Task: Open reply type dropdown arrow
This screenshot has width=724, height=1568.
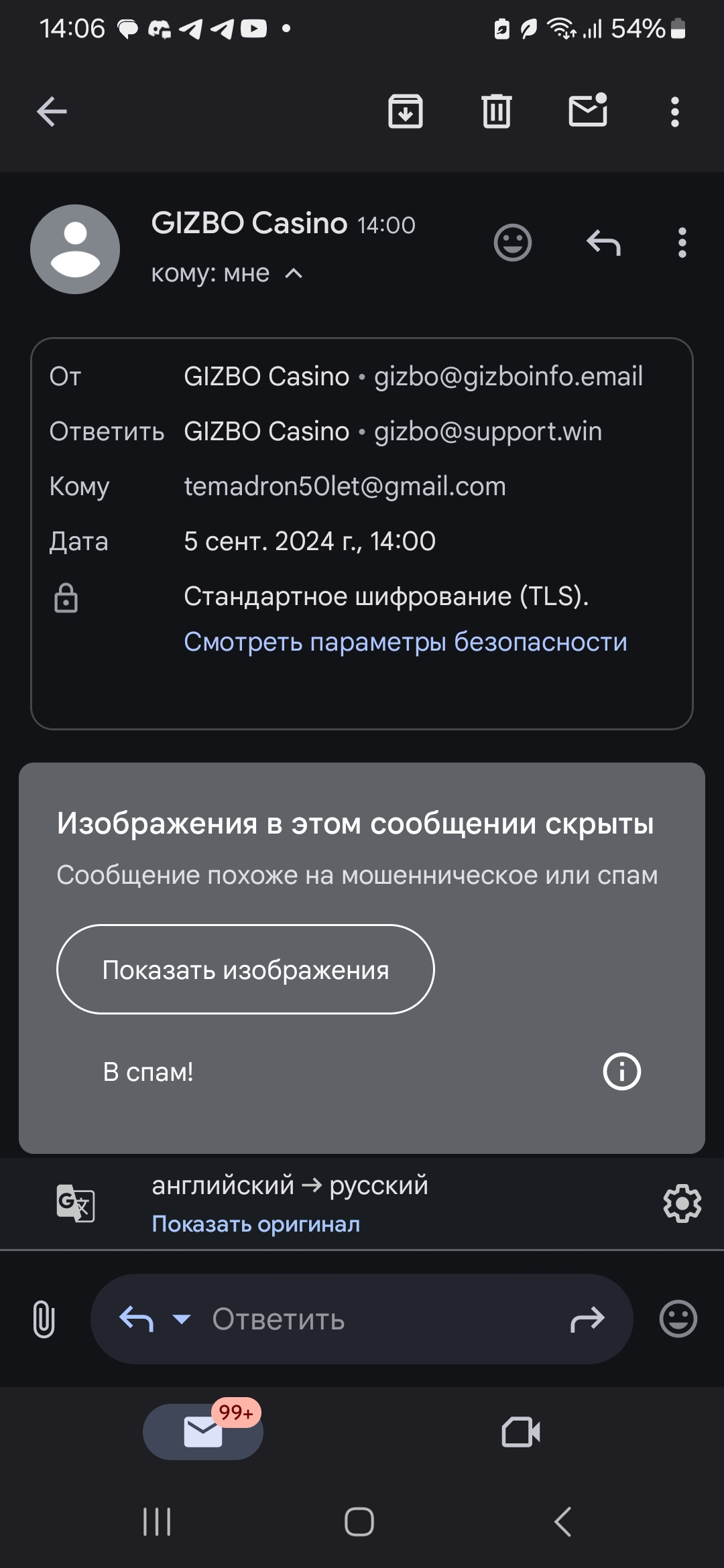Action: click(182, 1319)
